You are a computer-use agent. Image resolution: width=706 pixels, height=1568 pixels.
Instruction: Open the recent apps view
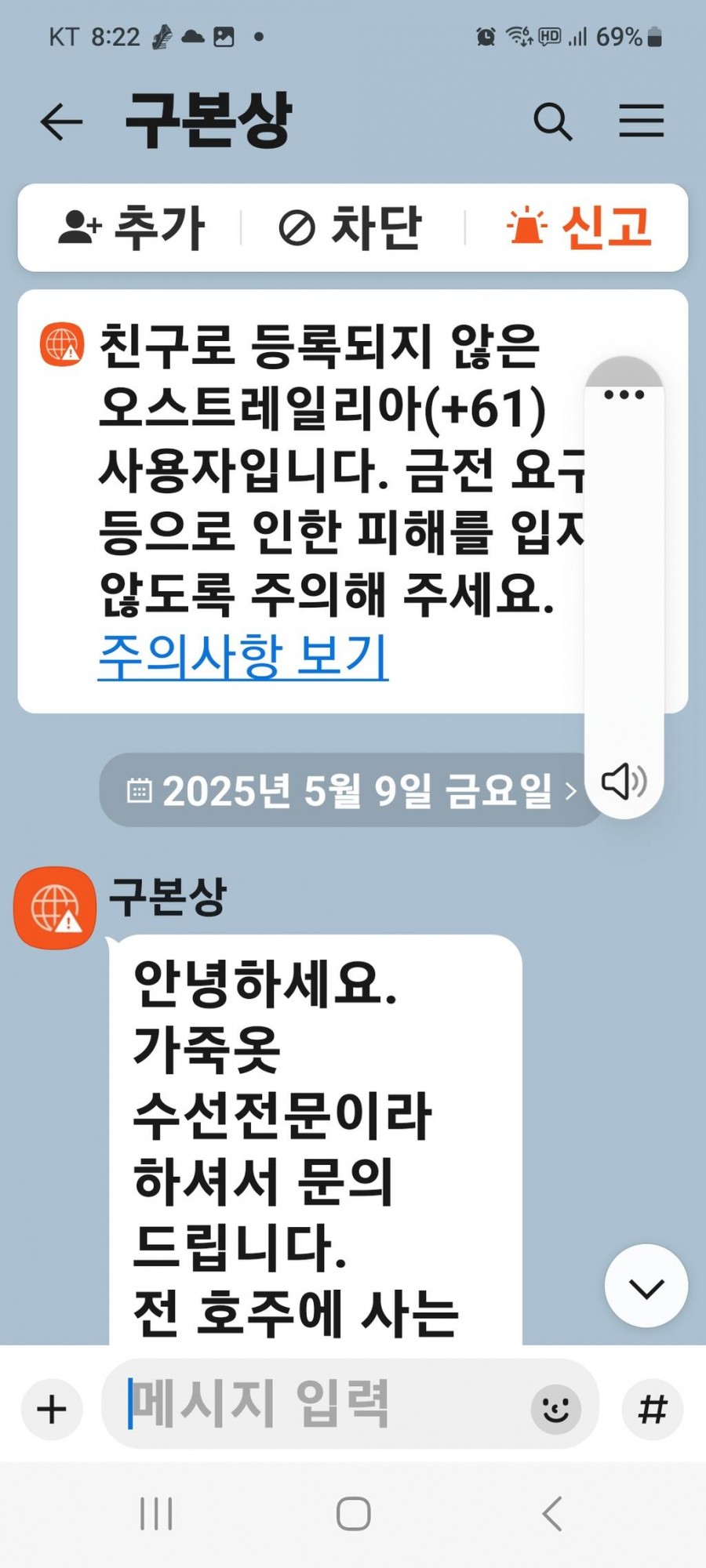pyautogui.click(x=156, y=1514)
